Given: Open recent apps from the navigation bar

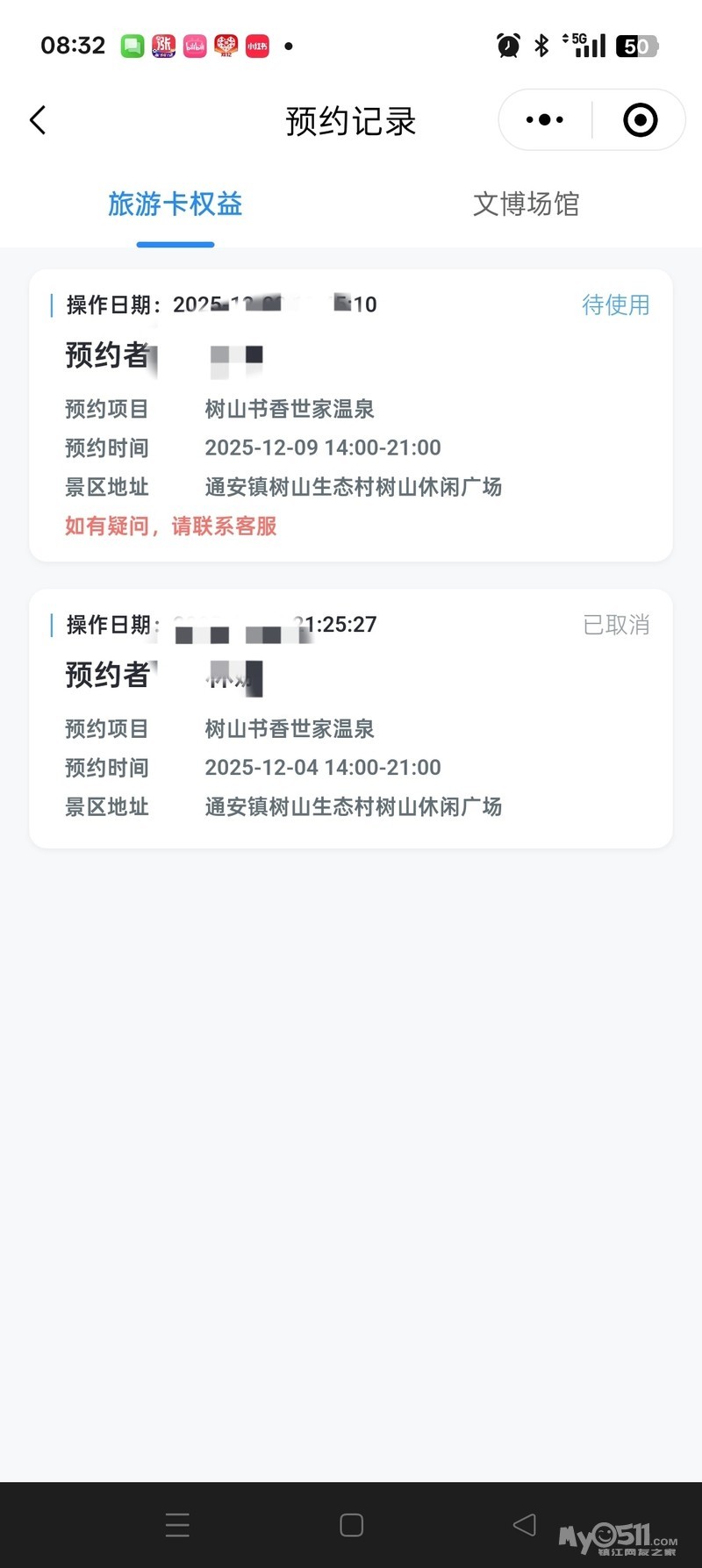Looking at the screenshot, I should click(x=177, y=1525).
